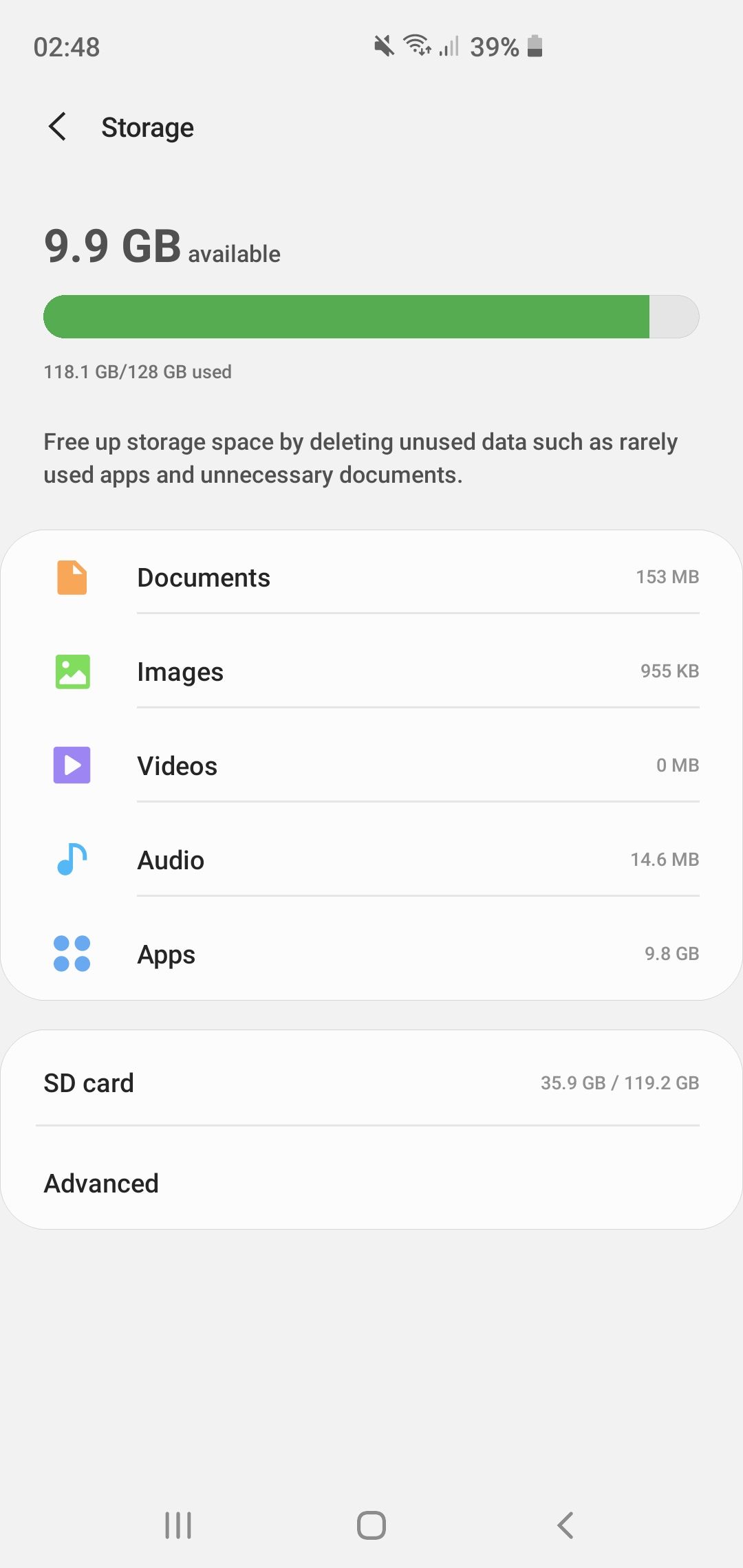Open recent apps from navigation bar

(x=178, y=1525)
